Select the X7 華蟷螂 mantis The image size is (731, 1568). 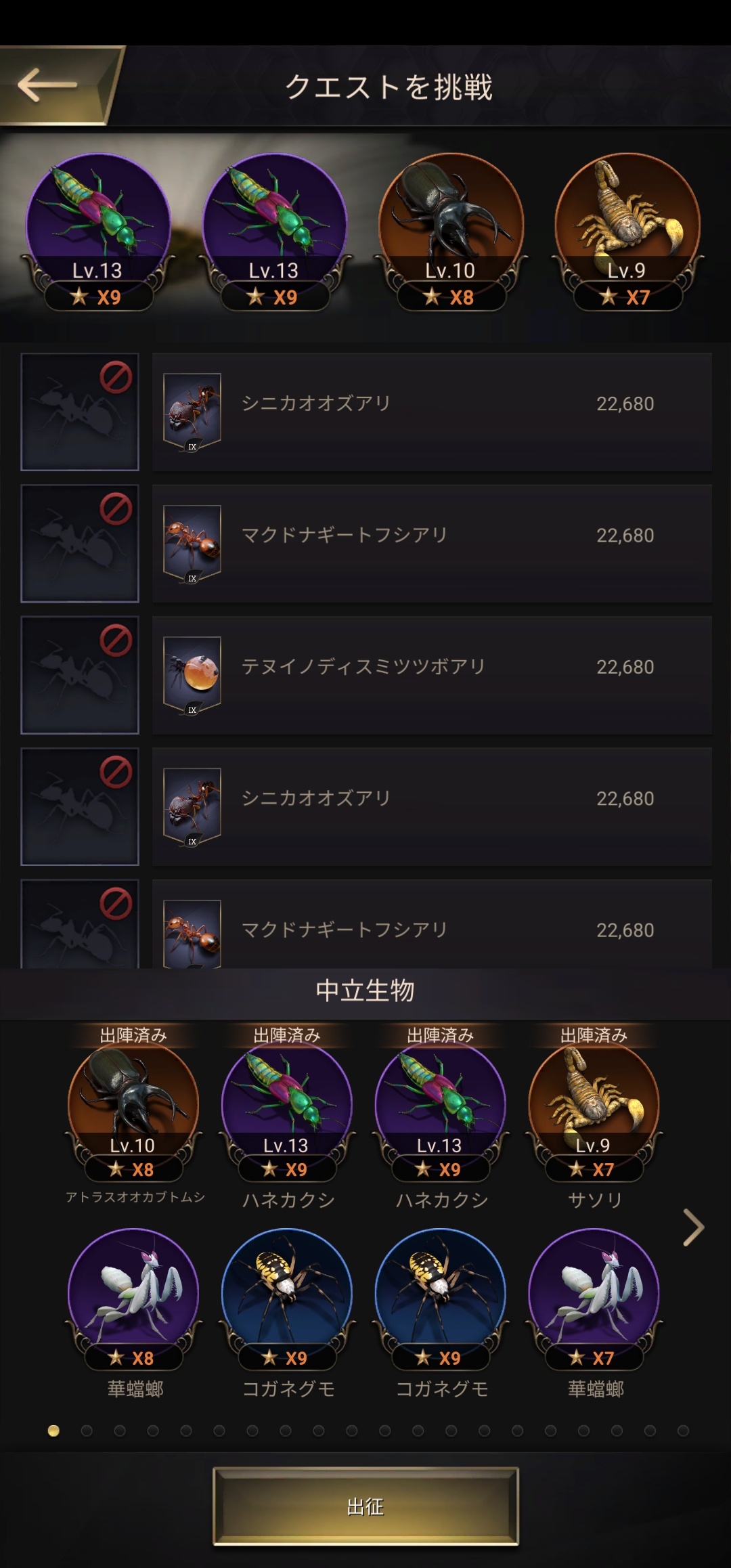pos(594,1293)
